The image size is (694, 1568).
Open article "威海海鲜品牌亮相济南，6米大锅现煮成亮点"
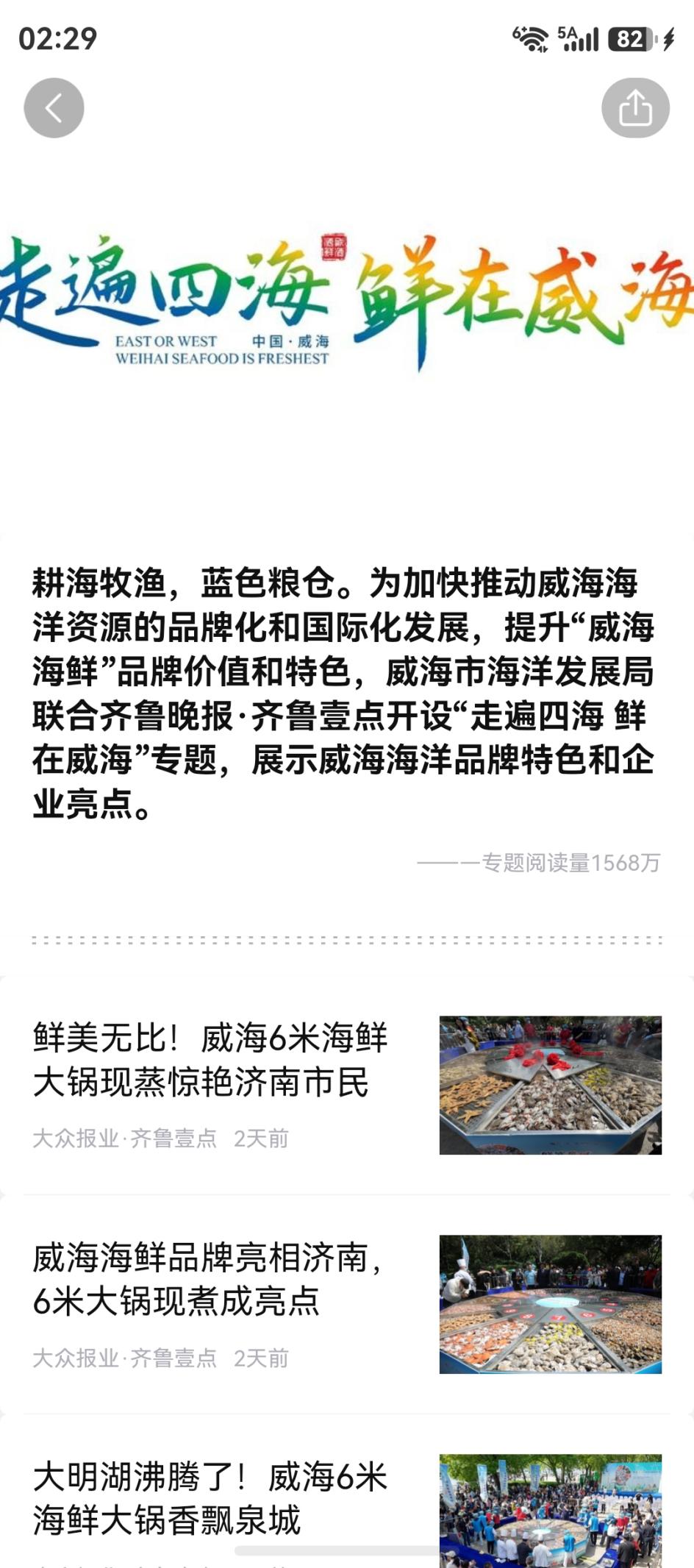pos(207,1279)
